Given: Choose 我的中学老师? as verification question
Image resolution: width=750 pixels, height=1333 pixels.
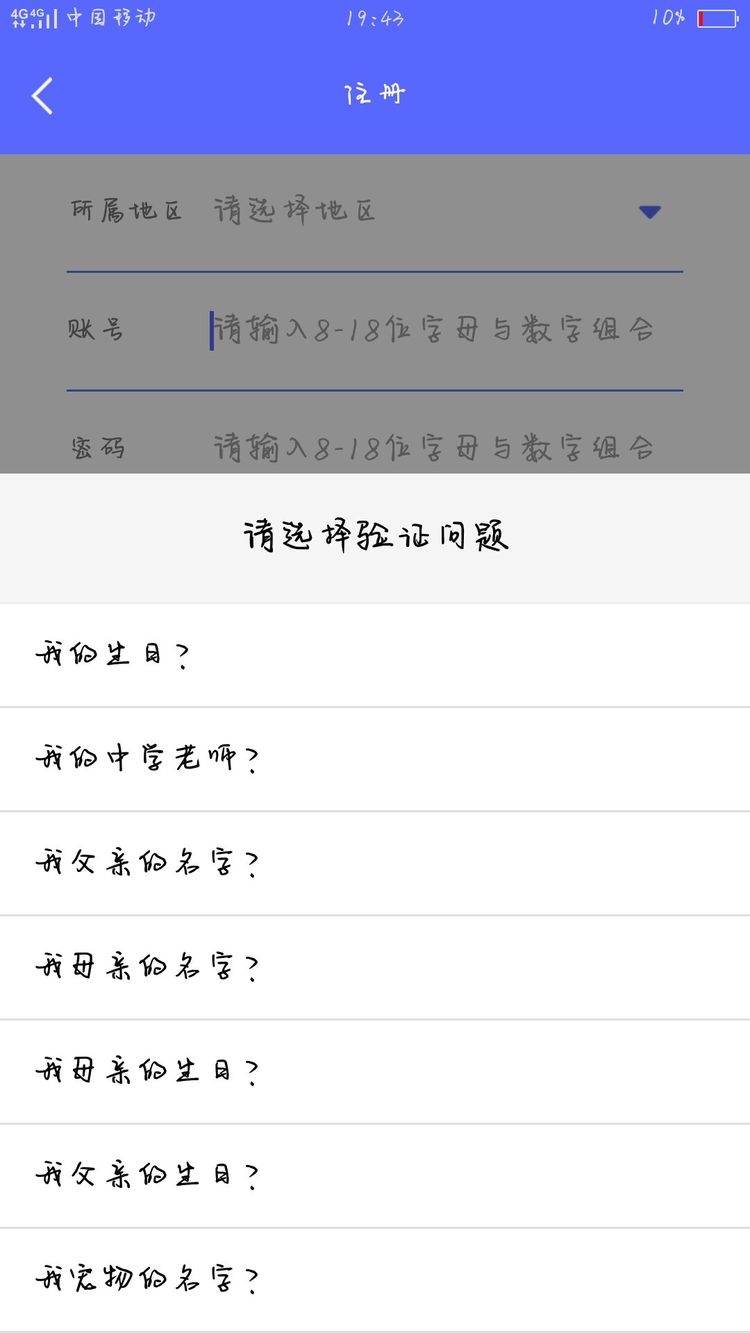Looking at the screenshot, I should click(375, 759).
